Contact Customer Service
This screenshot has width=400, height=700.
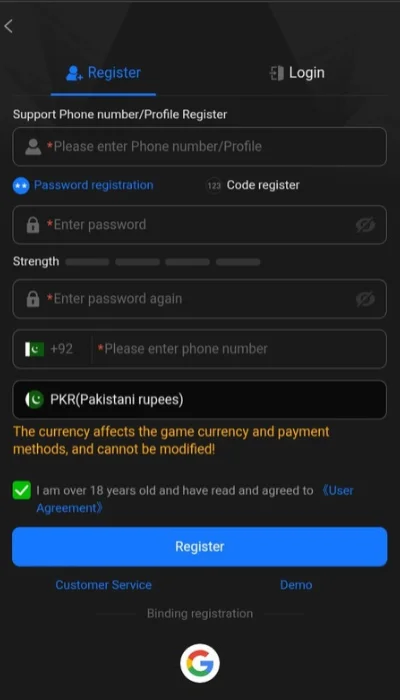pos(104,585)
